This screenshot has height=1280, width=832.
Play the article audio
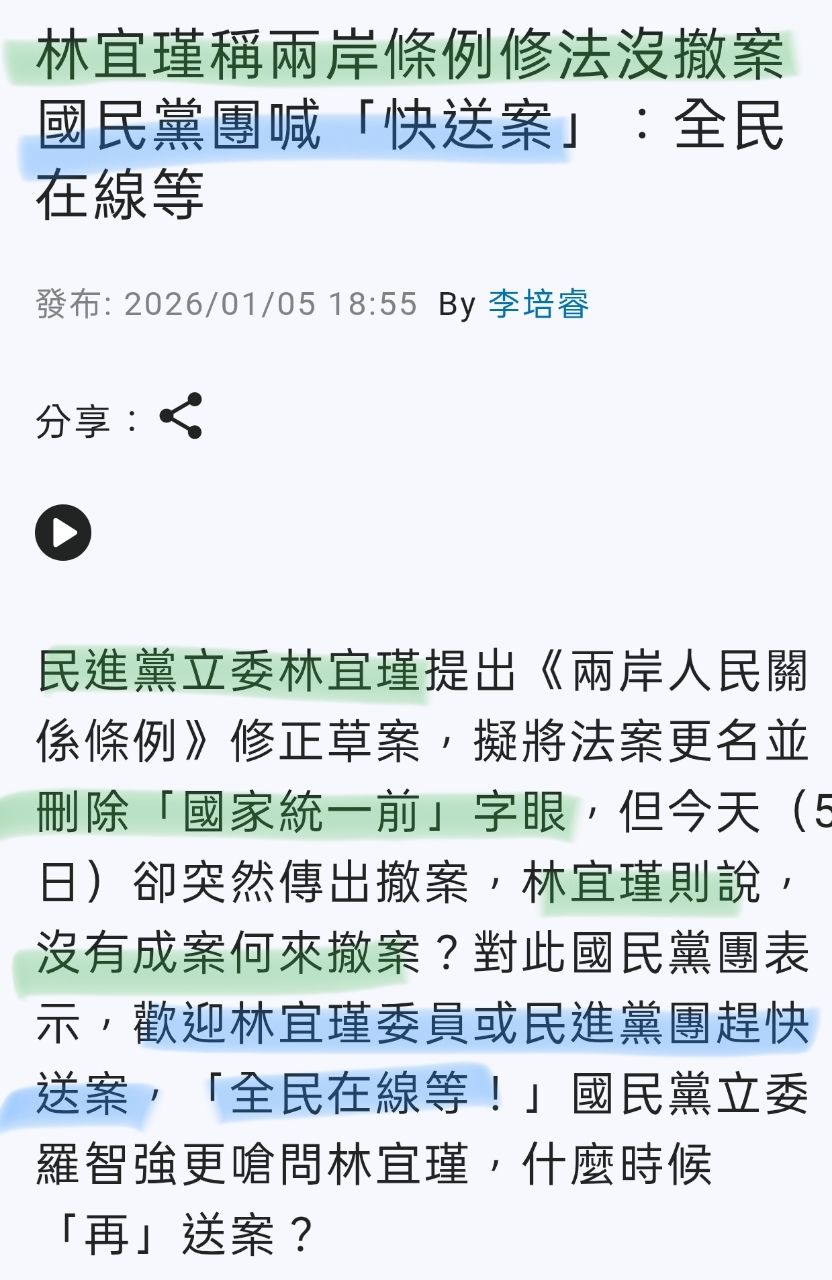63,532
